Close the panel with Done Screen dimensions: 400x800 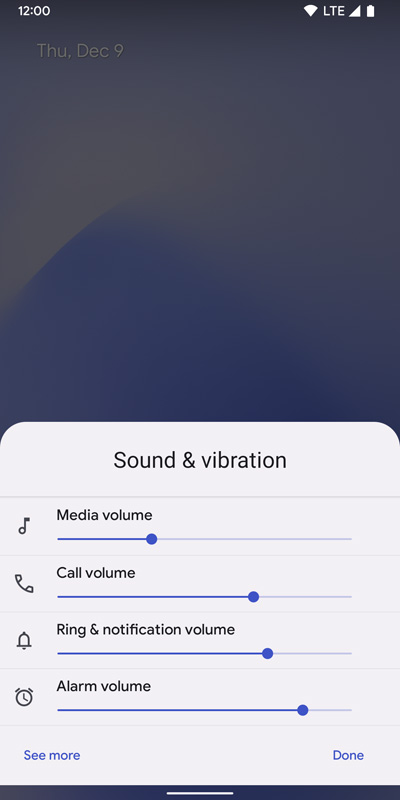coord(348,755)
